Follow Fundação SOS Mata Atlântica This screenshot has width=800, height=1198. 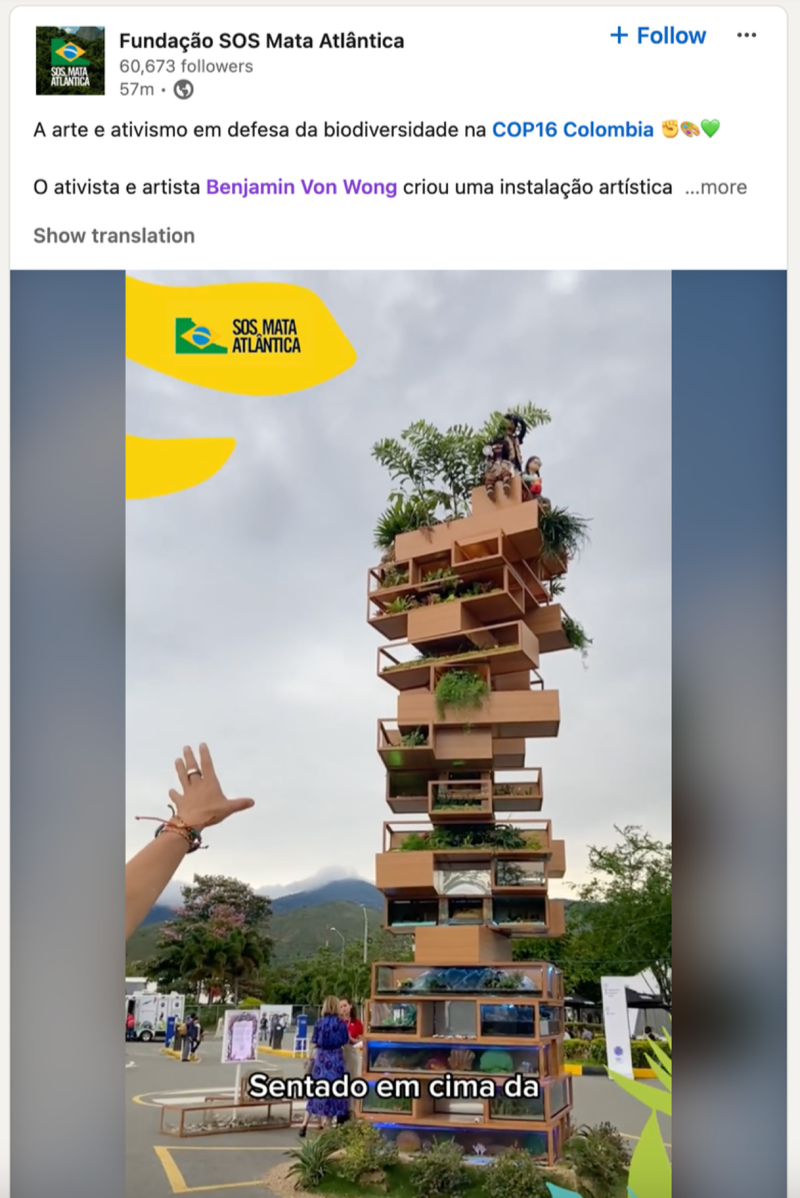(658, 36)
